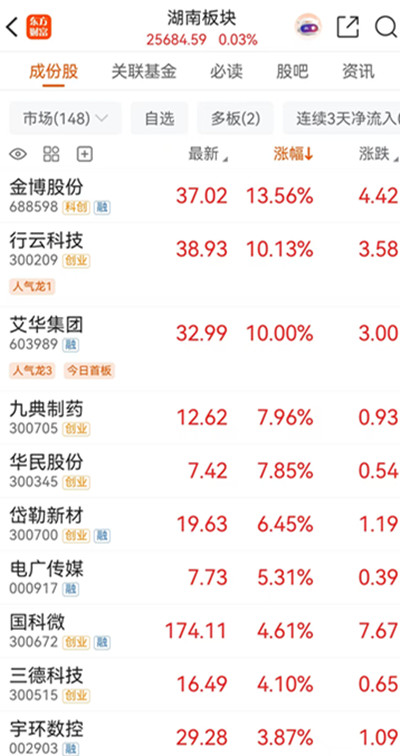
Task: Open the search magnifier
Action: click(386, 27)
